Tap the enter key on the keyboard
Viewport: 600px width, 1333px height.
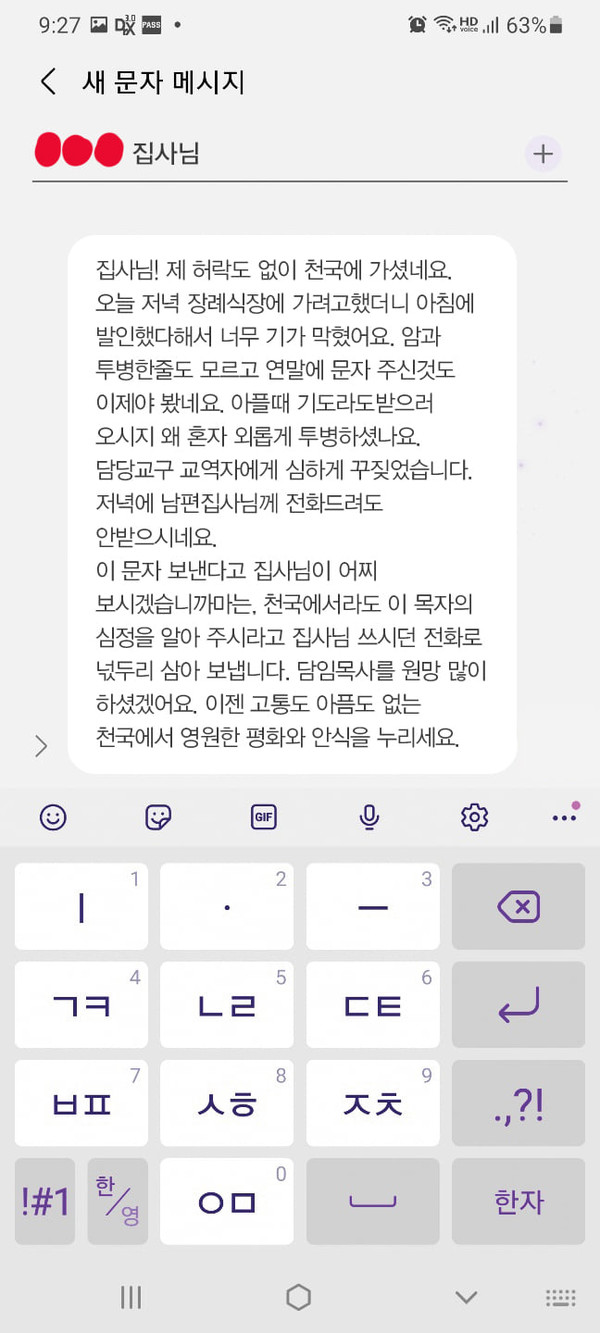518,1004
